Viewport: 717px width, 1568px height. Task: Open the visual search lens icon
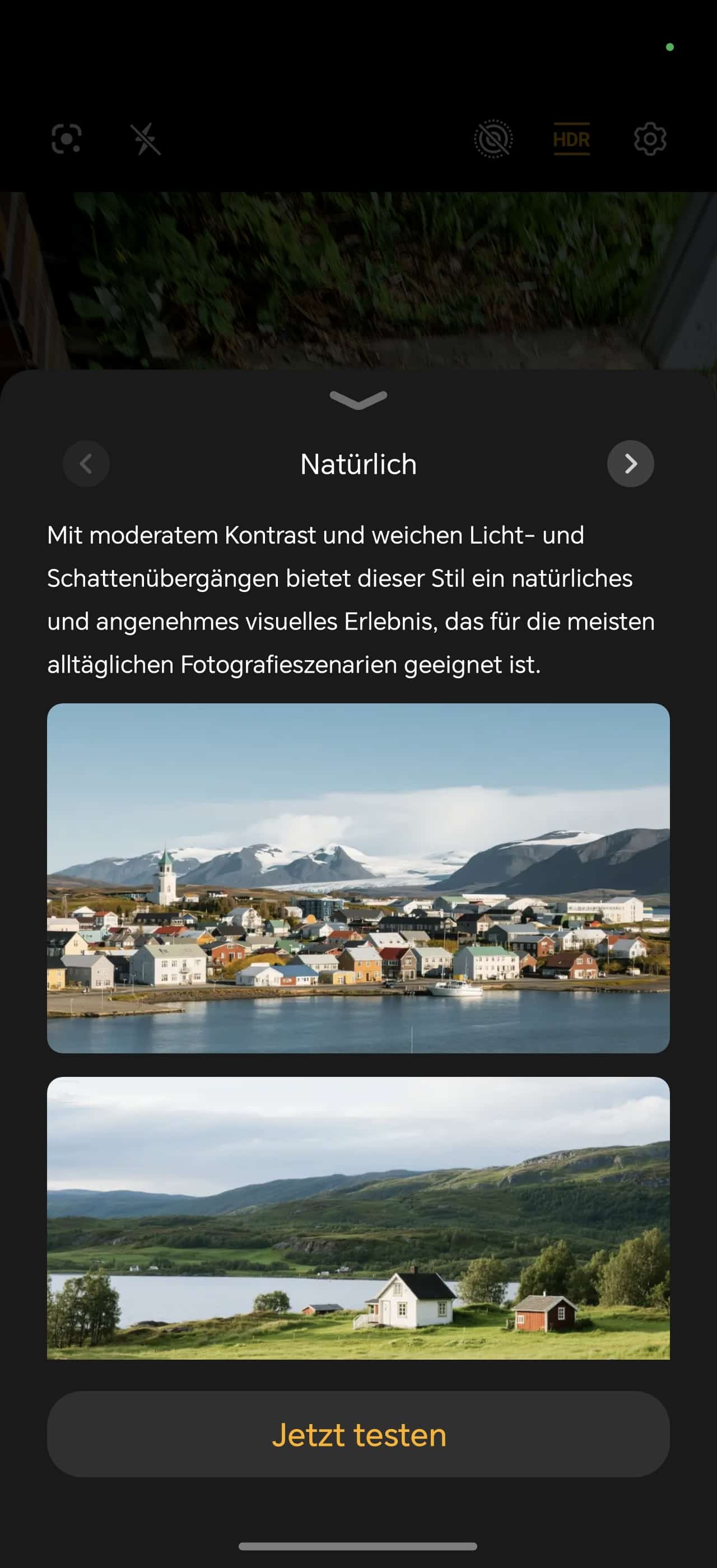coord(66,139)
